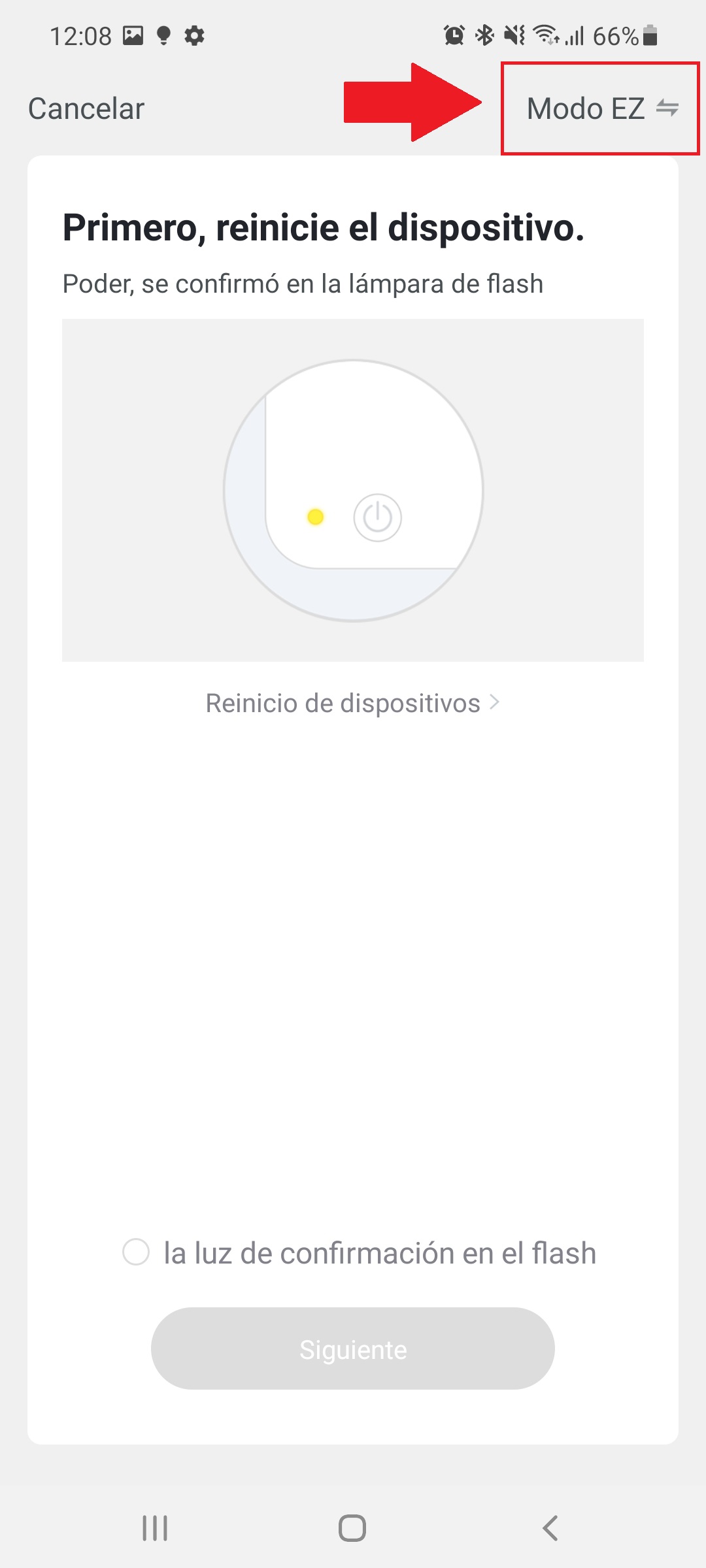Open Reinicio de dispositivos help link

(x=352, y=703)
